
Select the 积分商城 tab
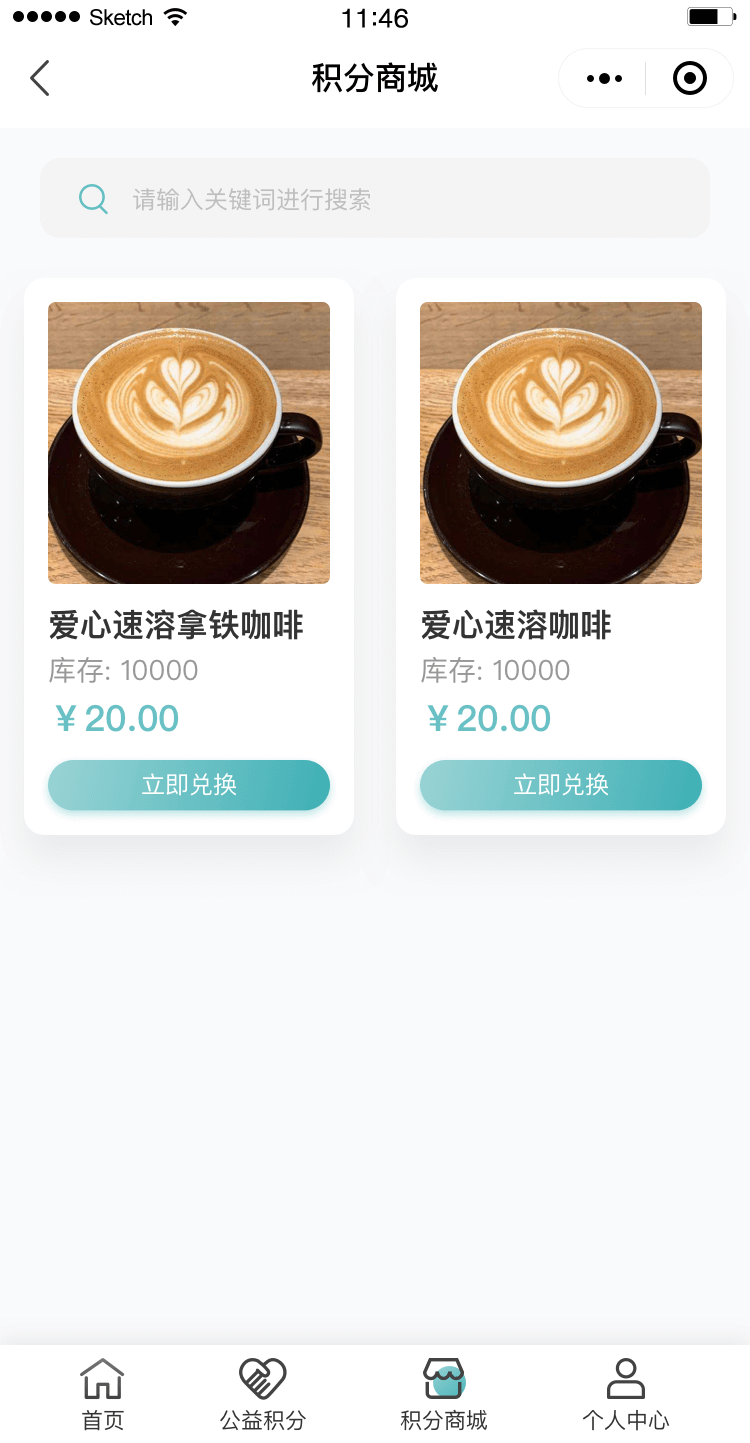[444, 1394]
